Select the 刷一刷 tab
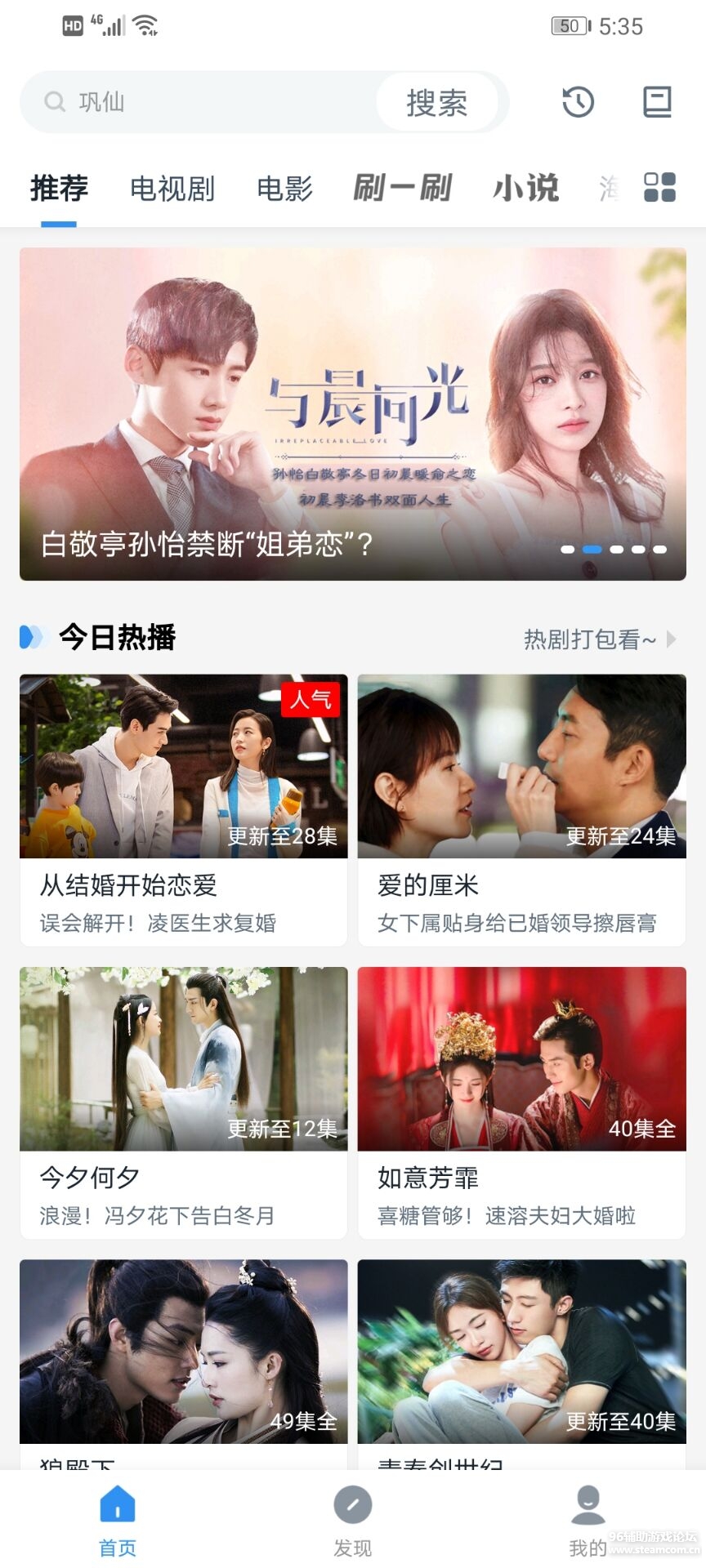 [x=402, y=189]
